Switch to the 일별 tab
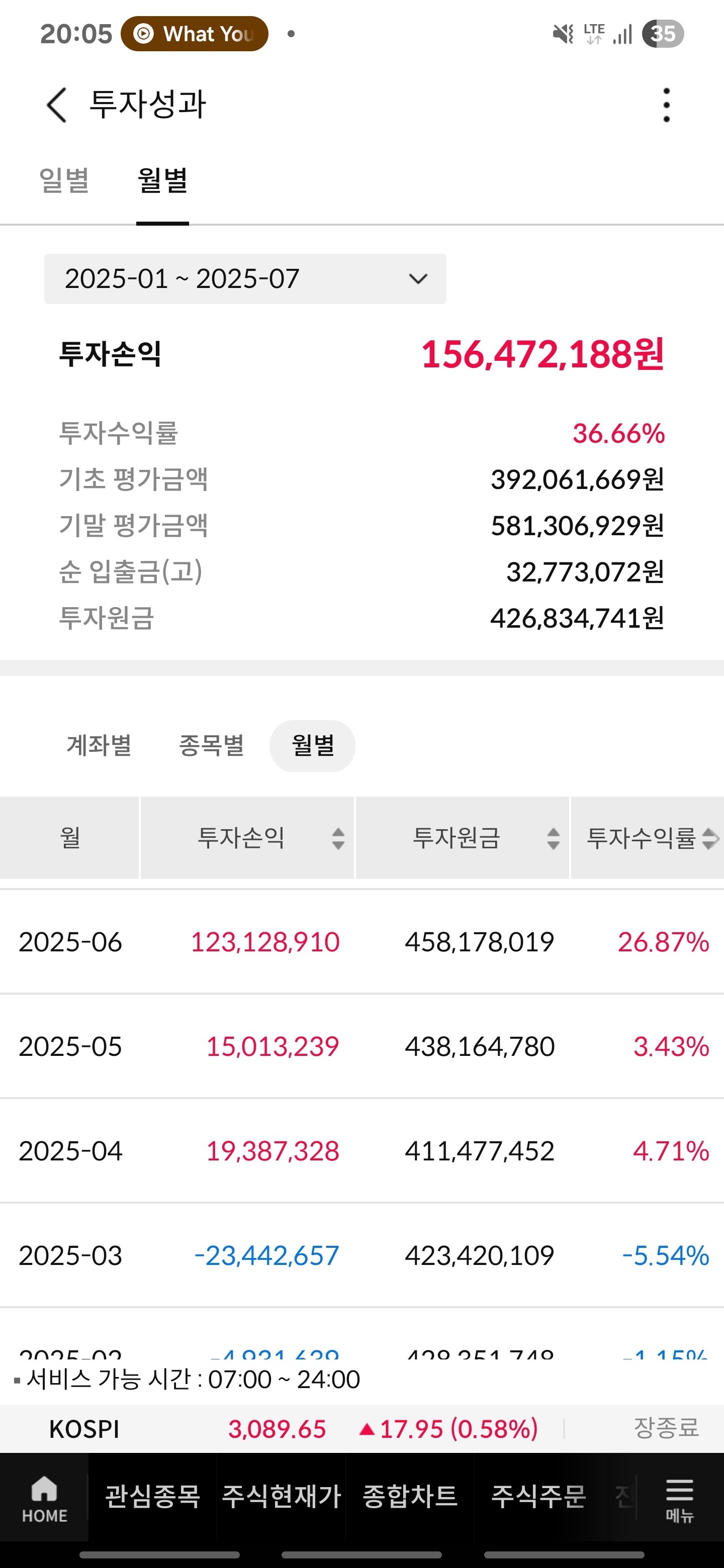Image resolution: width=724 pixels, height=1568 pixels. point(64,181)
